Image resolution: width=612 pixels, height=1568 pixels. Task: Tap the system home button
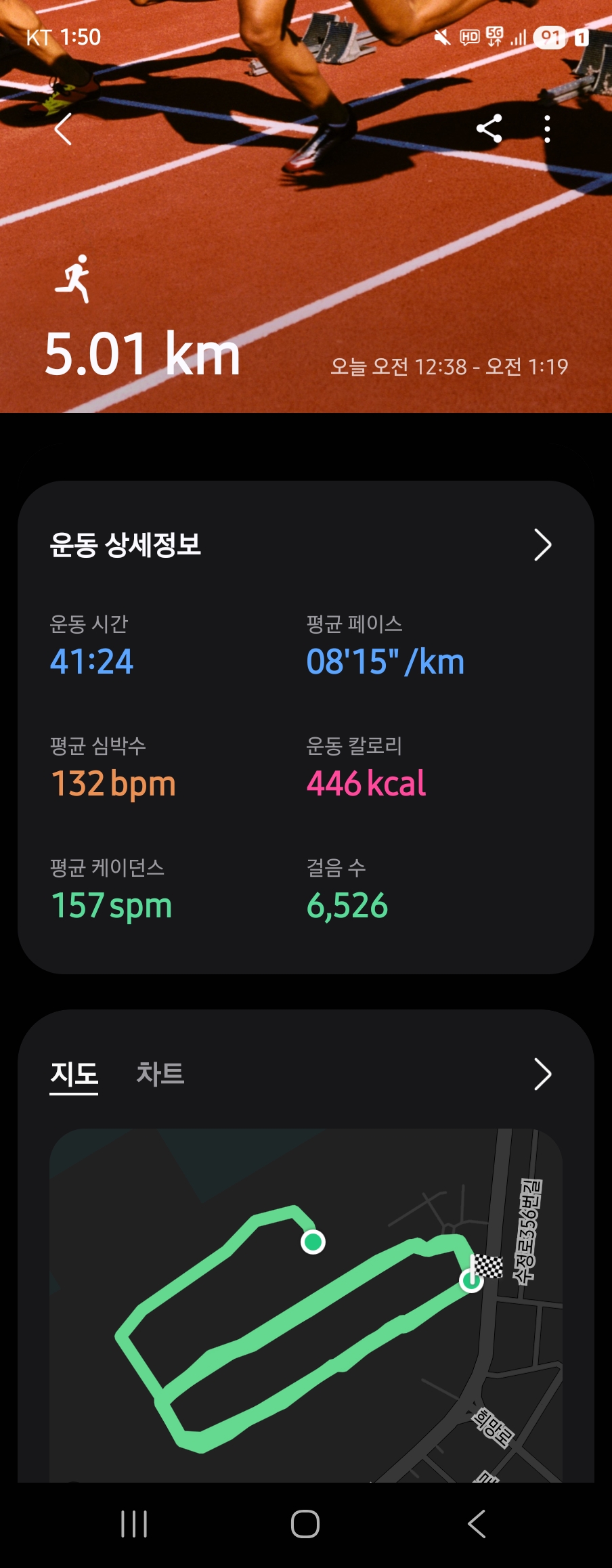click(305, 1524)
